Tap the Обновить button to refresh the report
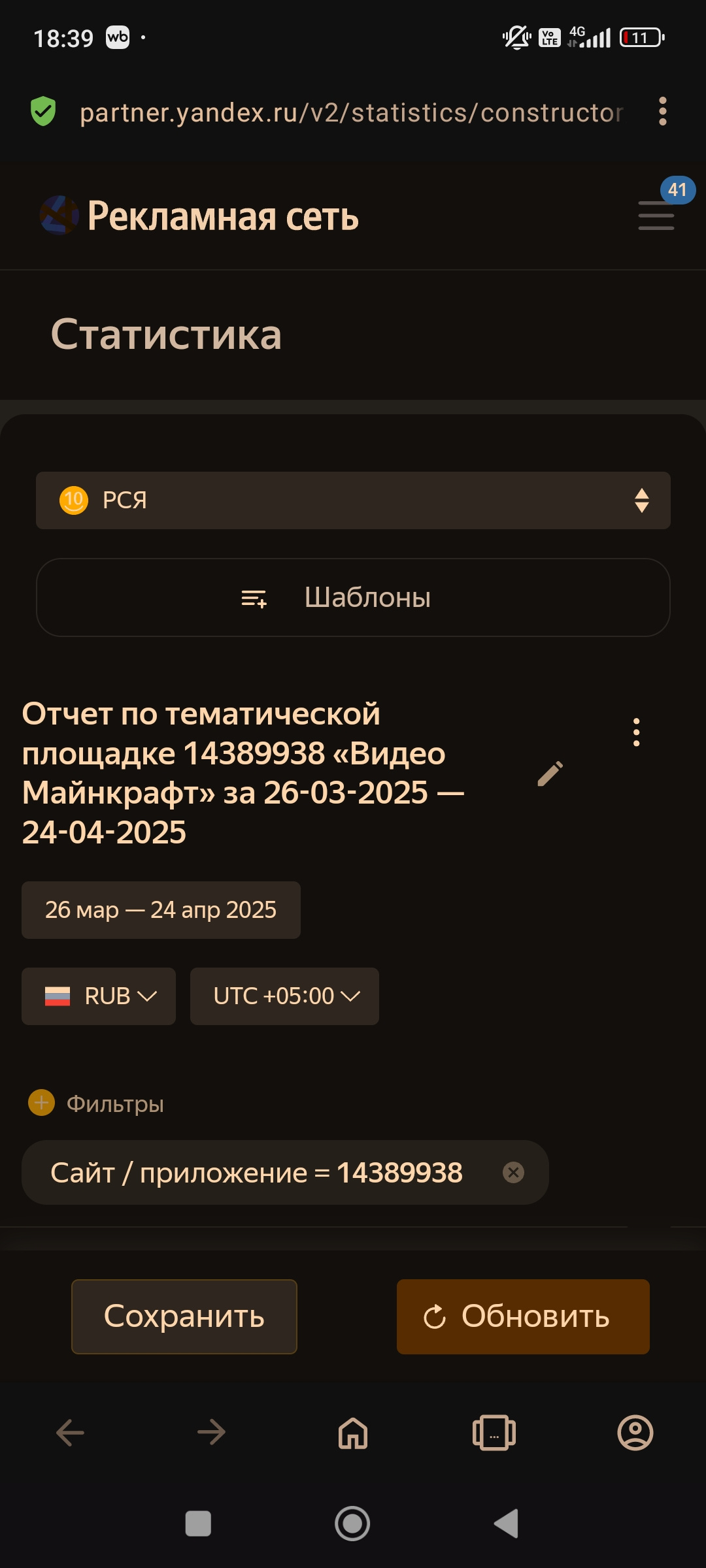Viewport: 706px width, 1568px height. click(523, 1316)
